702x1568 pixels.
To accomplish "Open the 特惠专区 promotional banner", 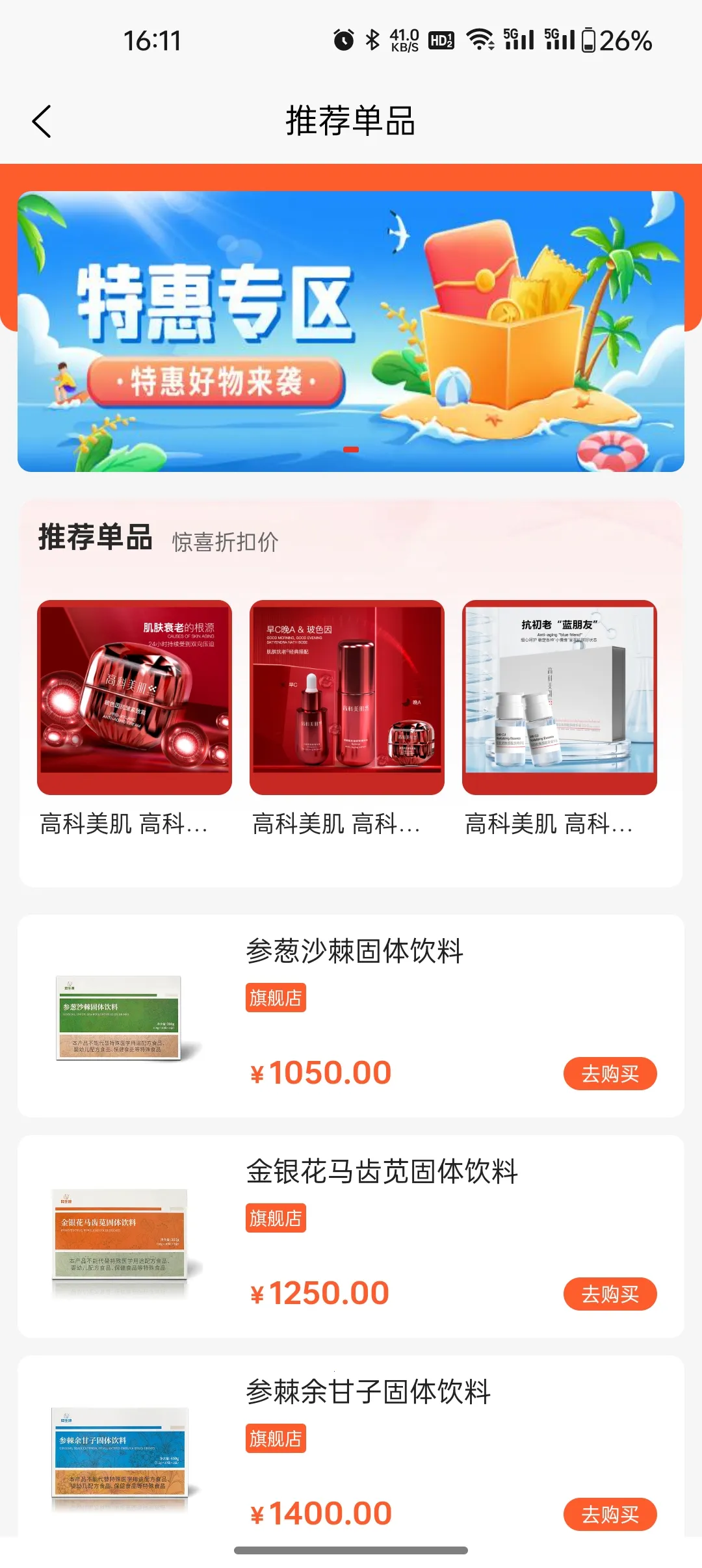I will 351,332.
